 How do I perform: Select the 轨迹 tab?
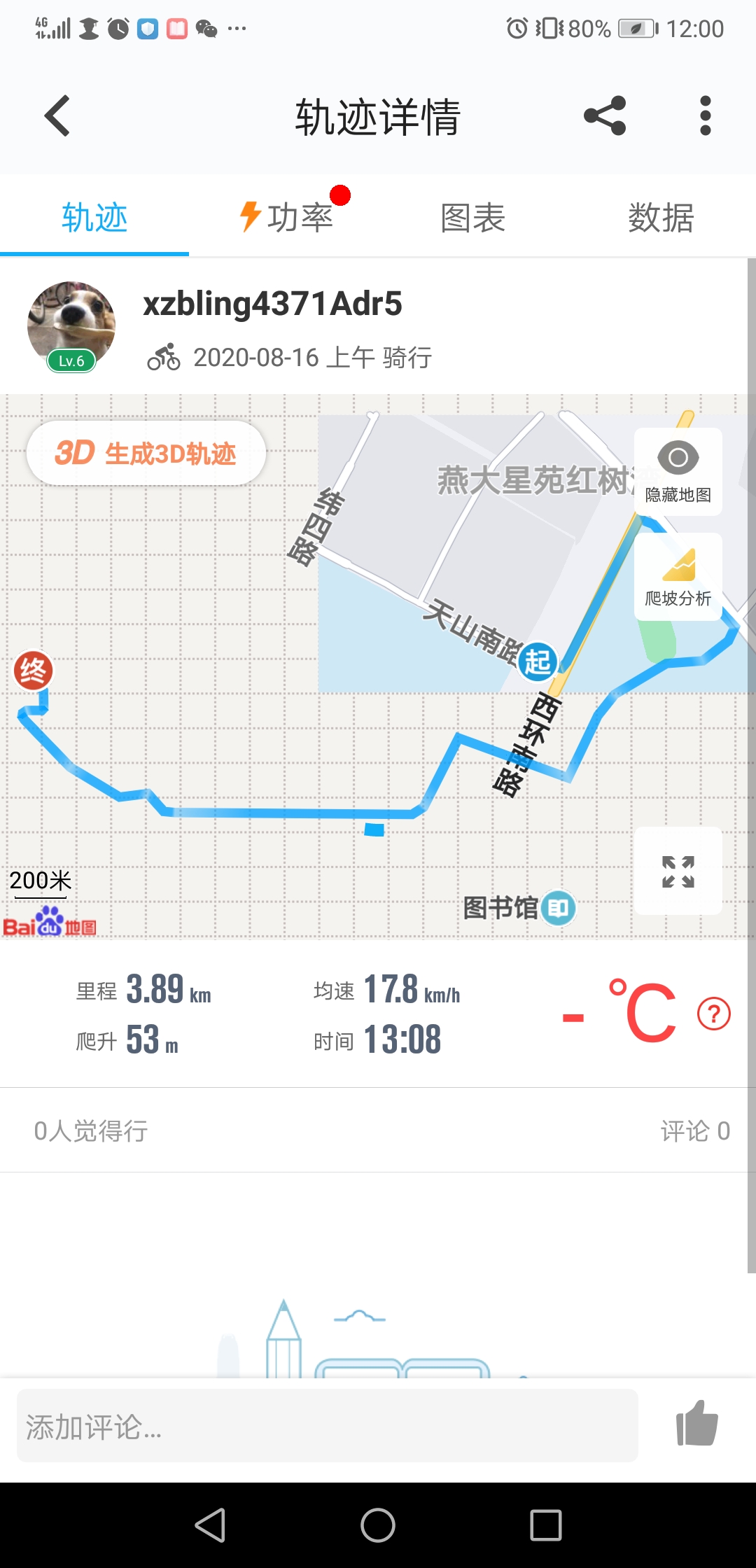tap(94, 217)
